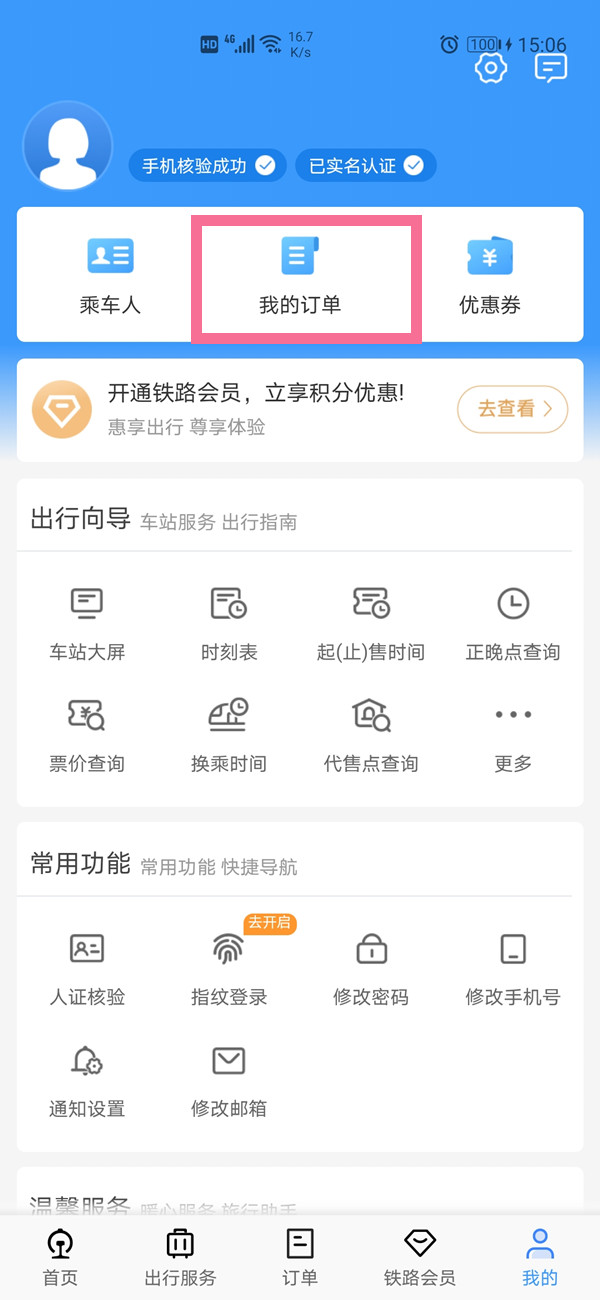This screenshot has width=600, height=1300.
Task: Enable 指纹登录 fingerprint login
Action: (x=229, y=969)
